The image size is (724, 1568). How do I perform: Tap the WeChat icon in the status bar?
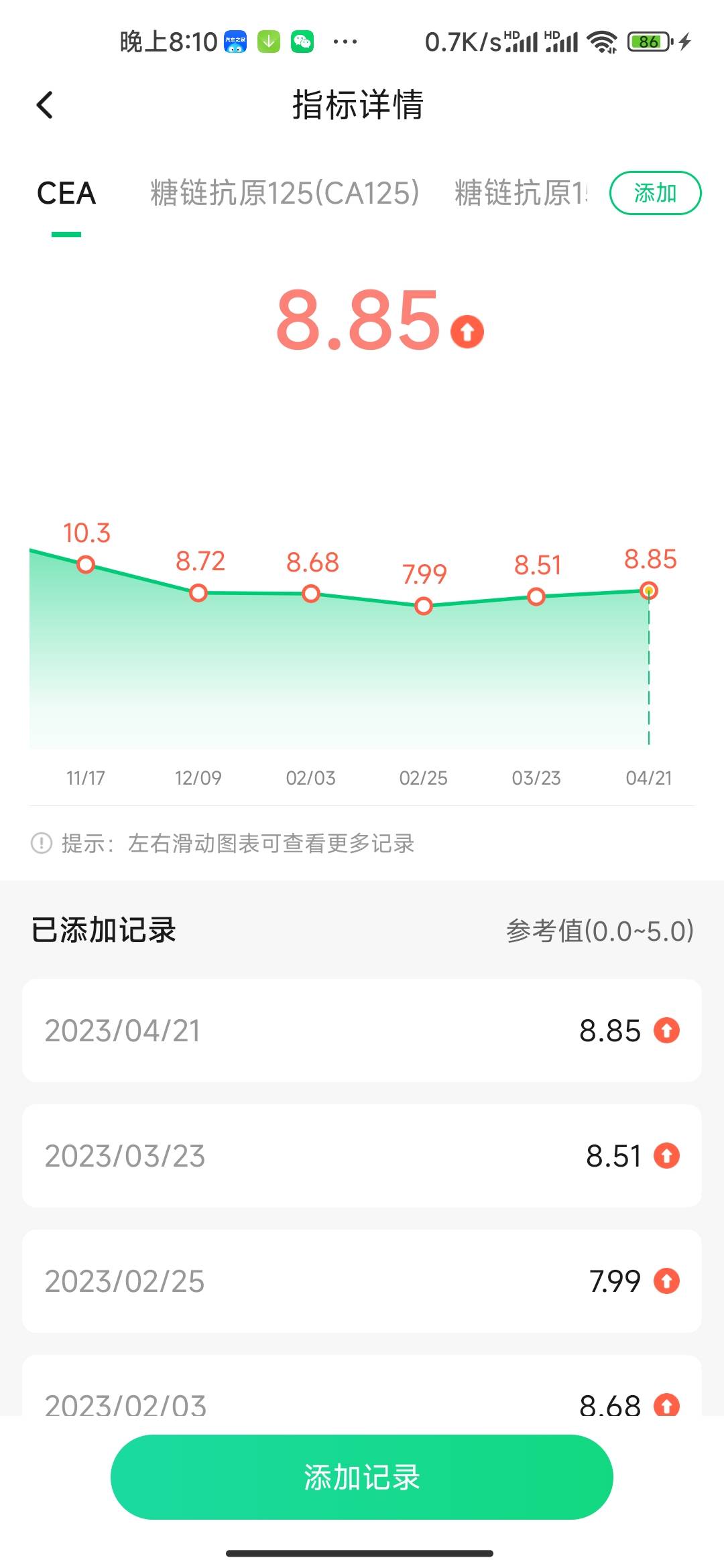304,41
